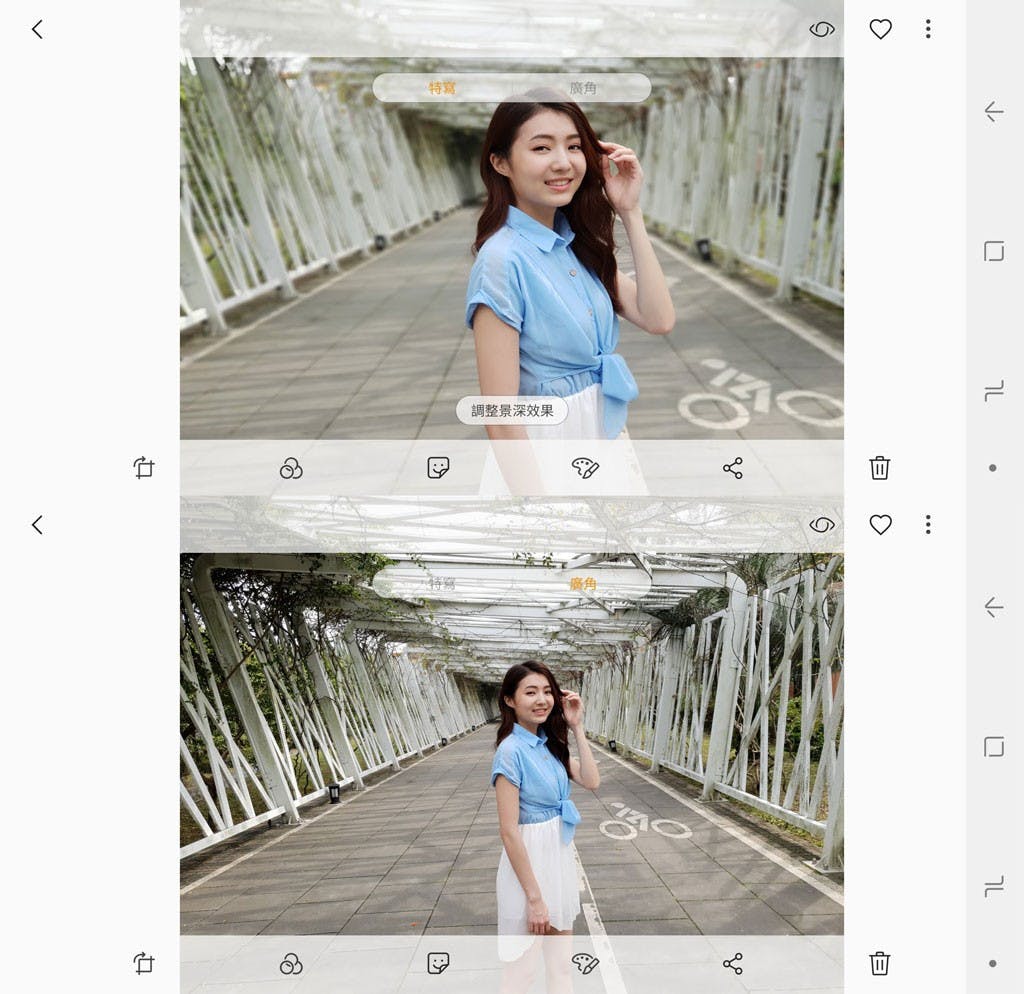
Task: Share the wide-angle photo
Action: [x=733, y=964]
